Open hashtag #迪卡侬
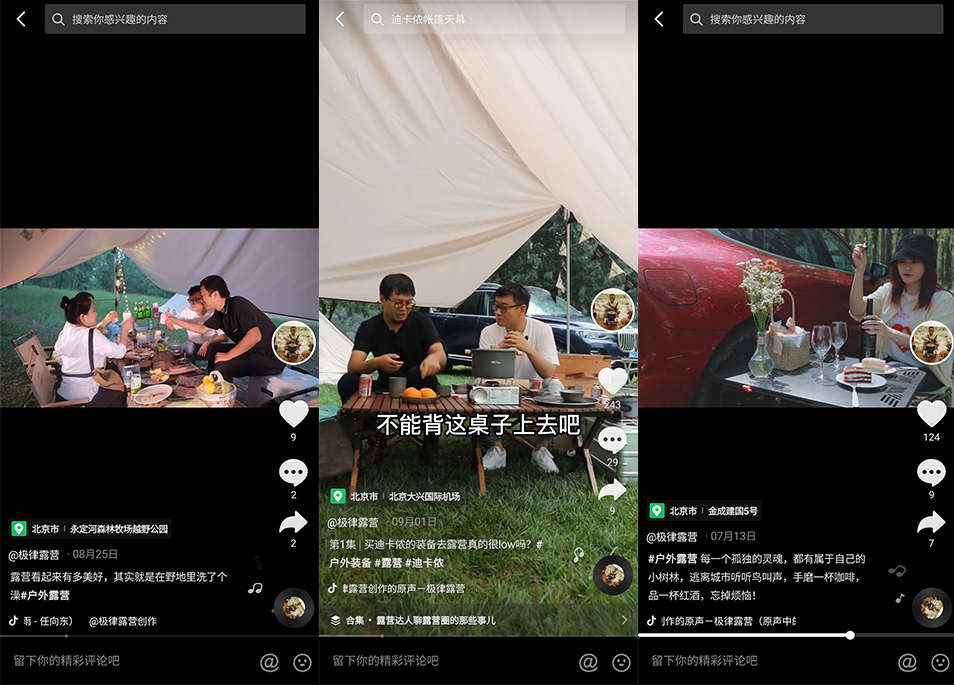 click(424, 562)
